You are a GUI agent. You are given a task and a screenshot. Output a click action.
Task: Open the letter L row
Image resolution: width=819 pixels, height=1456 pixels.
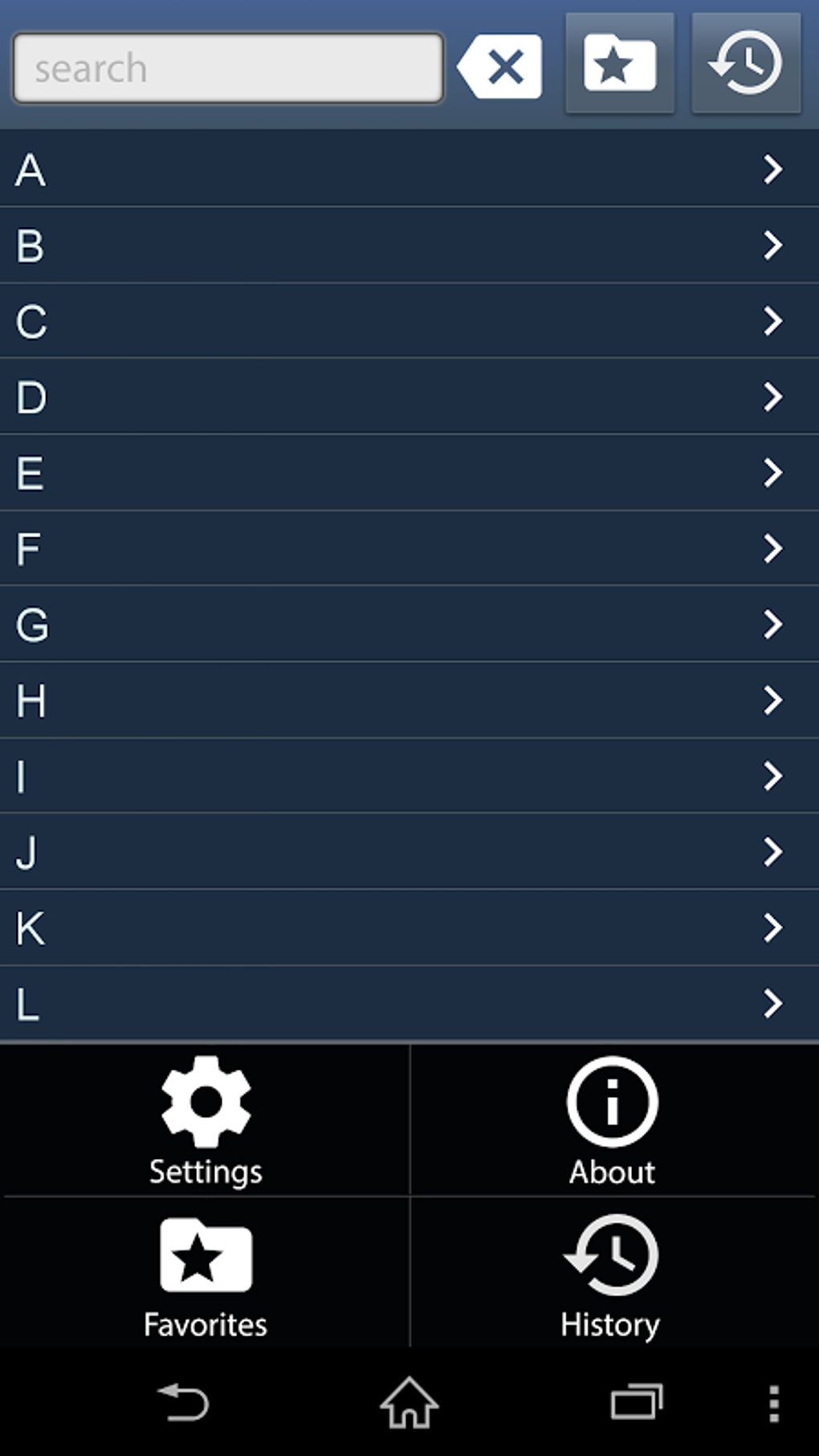click(x=409, y=1003)
